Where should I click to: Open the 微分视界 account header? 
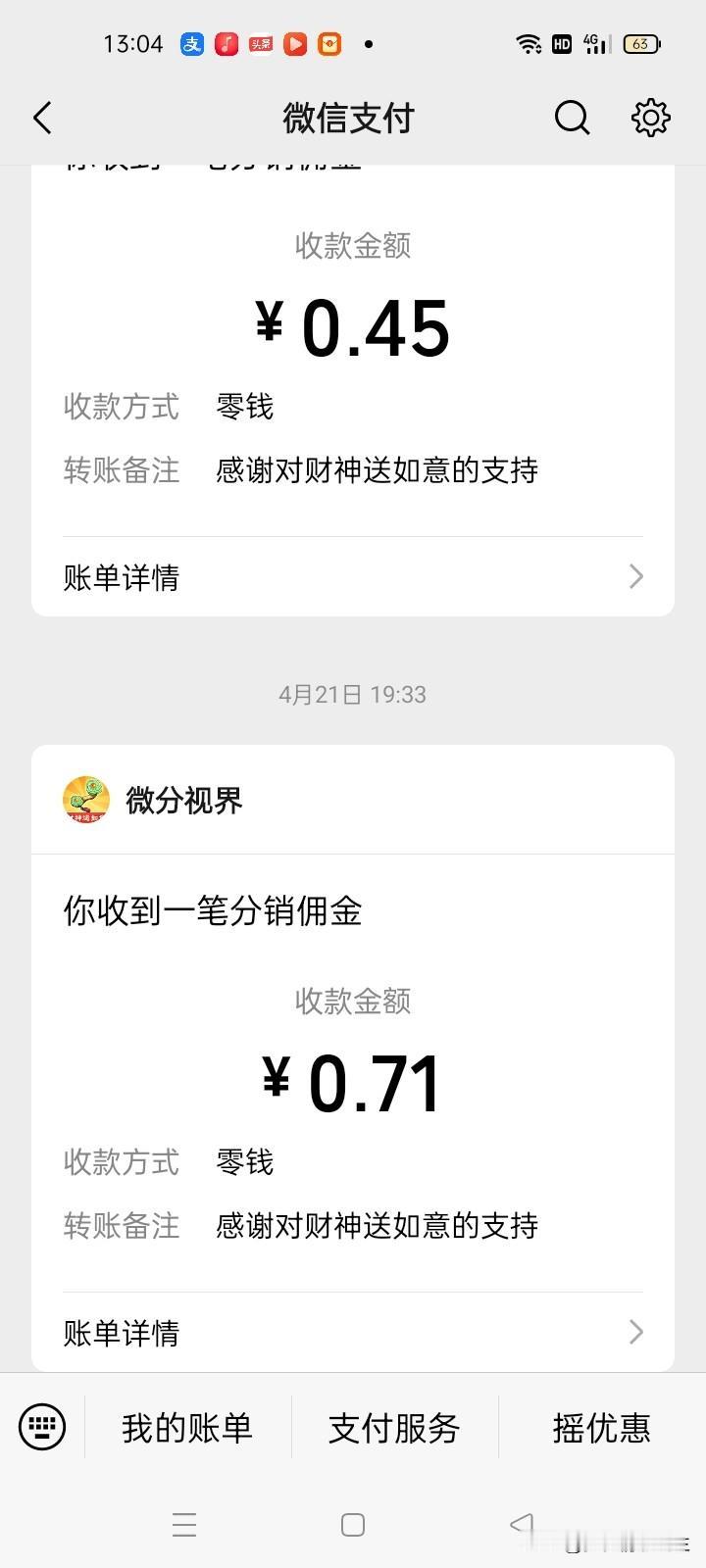pyautogui.click(x=353, y=800)
